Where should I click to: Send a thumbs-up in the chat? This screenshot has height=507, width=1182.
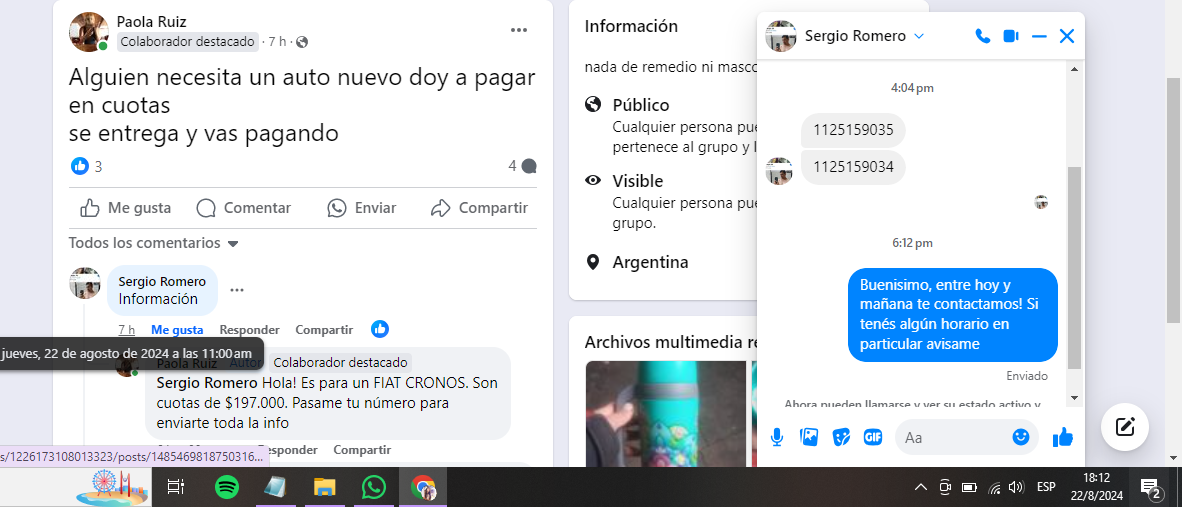tap(1062, 437)
